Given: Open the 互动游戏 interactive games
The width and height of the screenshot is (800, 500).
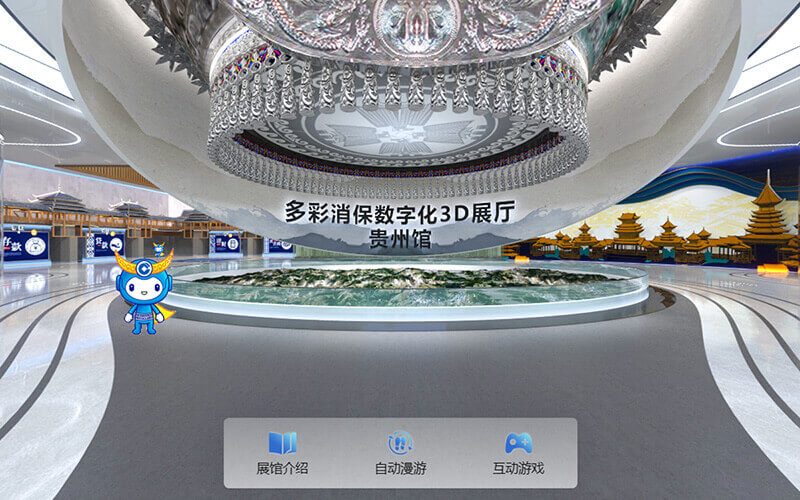Looking at the screenshot, I should click(x=517, y=452).
